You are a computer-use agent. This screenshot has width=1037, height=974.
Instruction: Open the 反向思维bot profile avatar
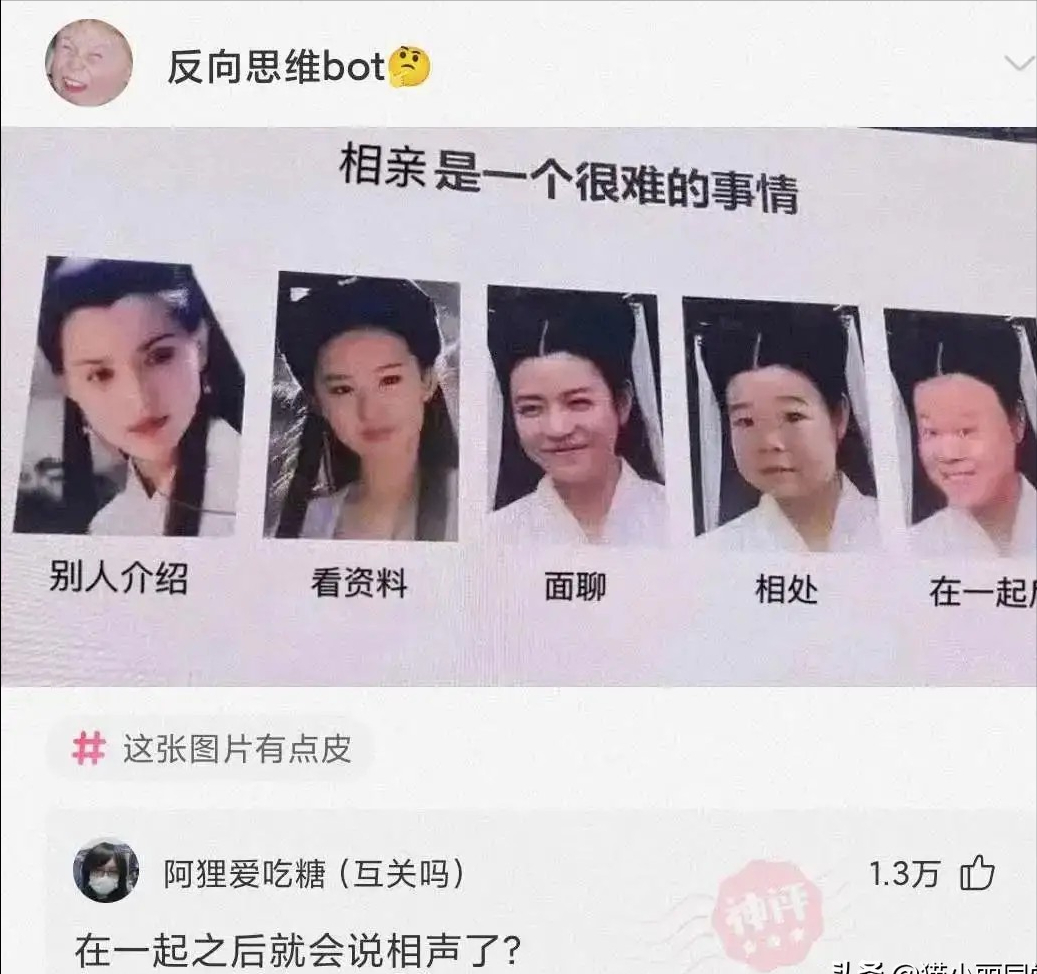point(88,63)
